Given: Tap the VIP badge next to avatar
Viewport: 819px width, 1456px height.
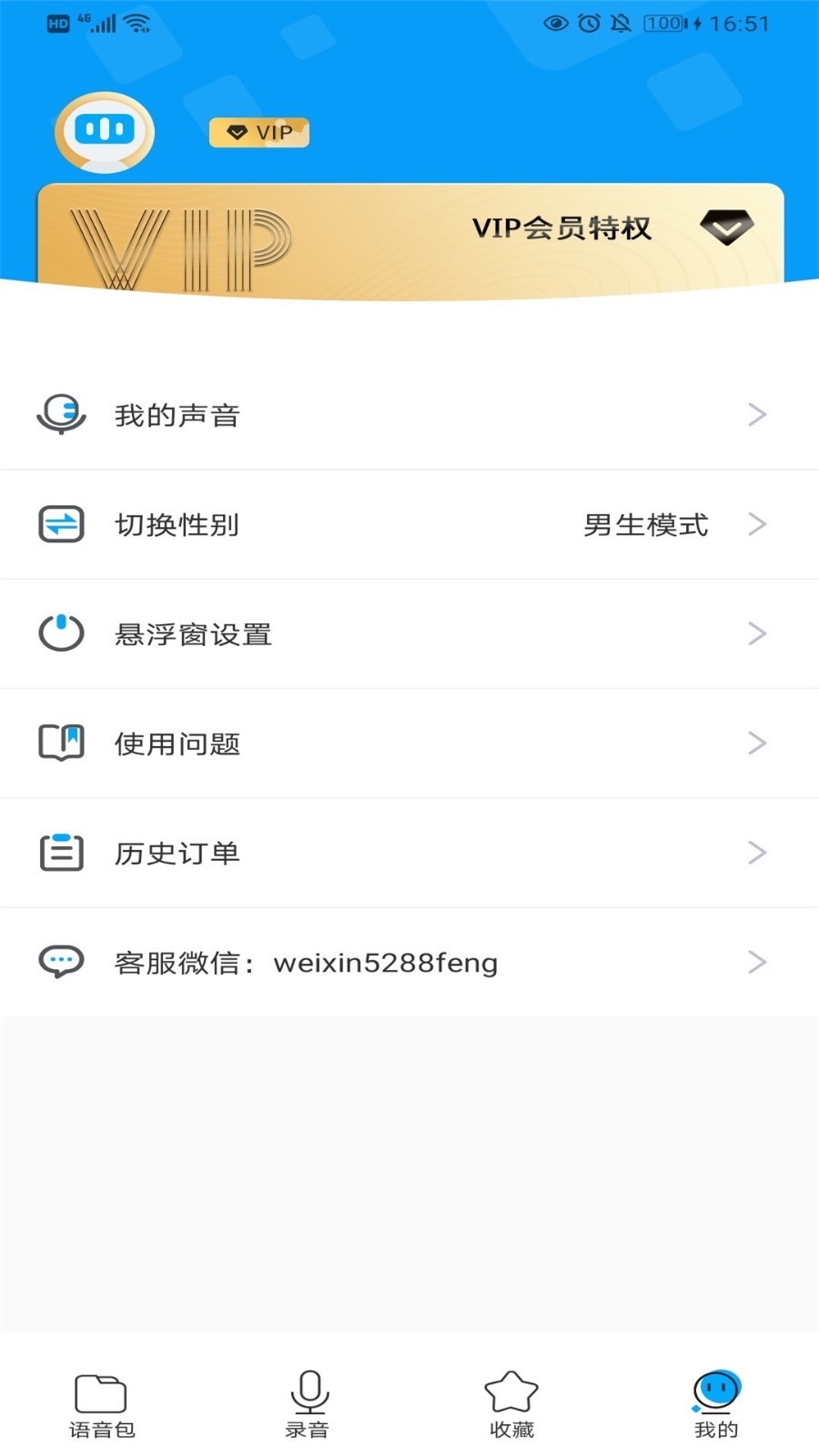Looking at the screenshot, I should [x=259, y=133].
